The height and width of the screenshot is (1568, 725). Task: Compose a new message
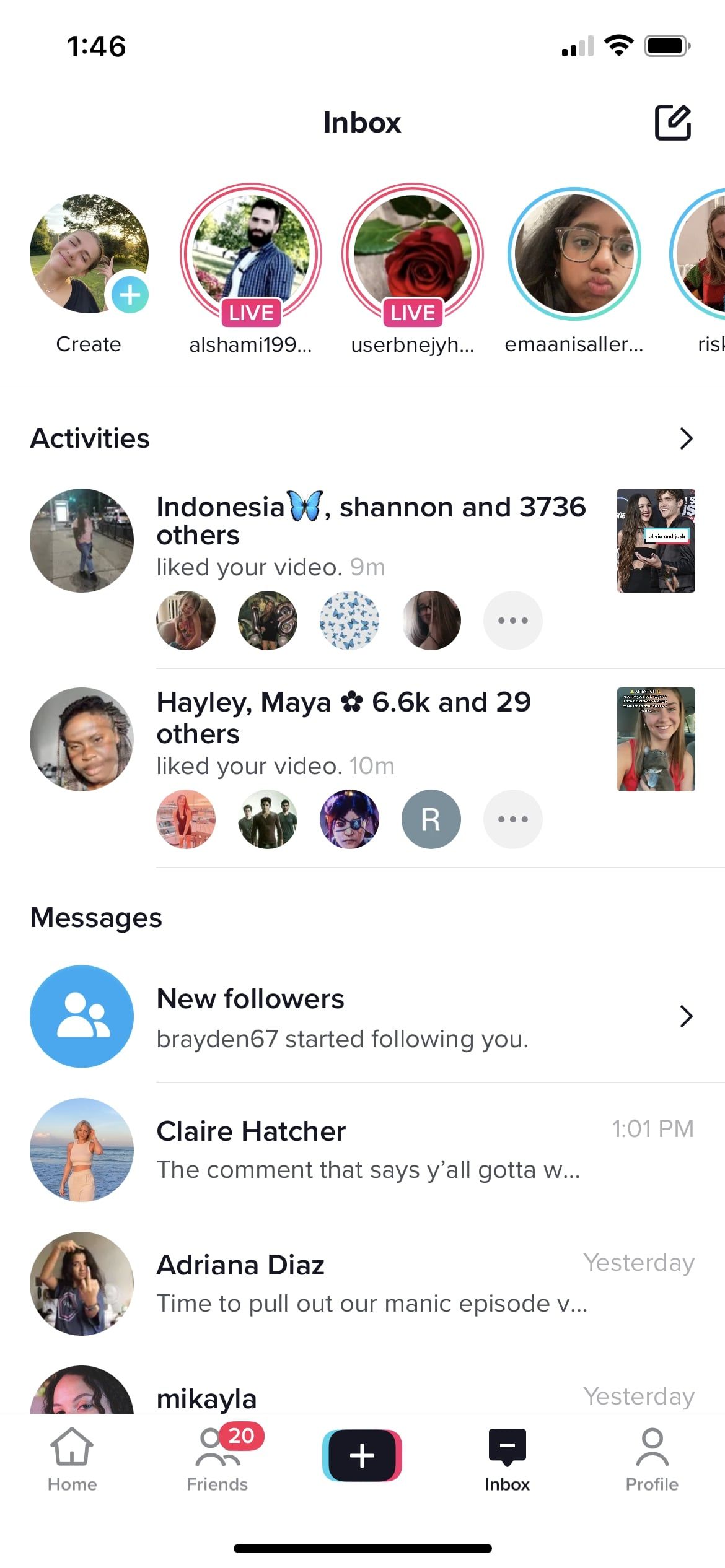(x=672, y=123)
